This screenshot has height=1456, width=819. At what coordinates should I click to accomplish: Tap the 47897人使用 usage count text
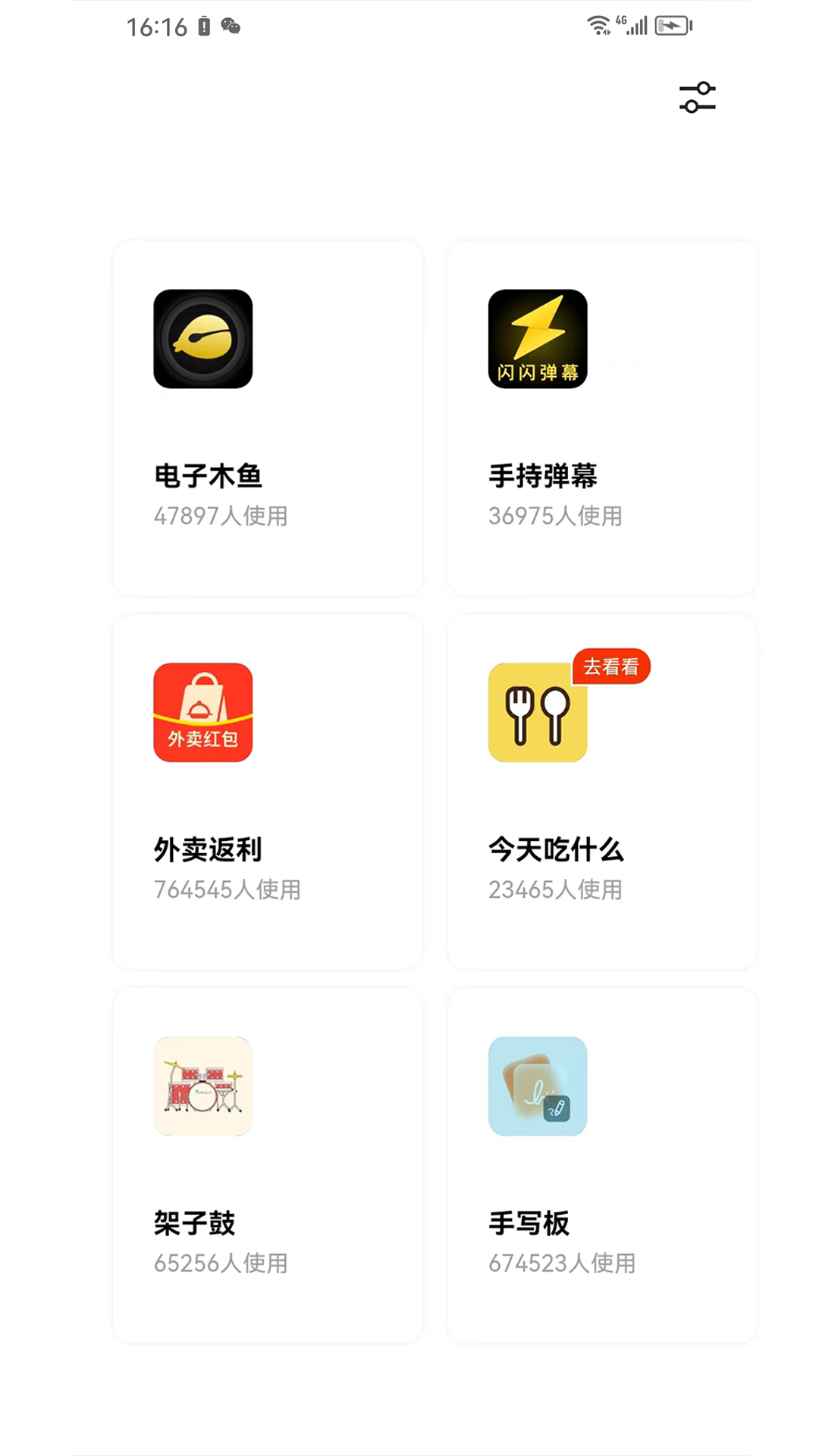click(x=221, y=516)
